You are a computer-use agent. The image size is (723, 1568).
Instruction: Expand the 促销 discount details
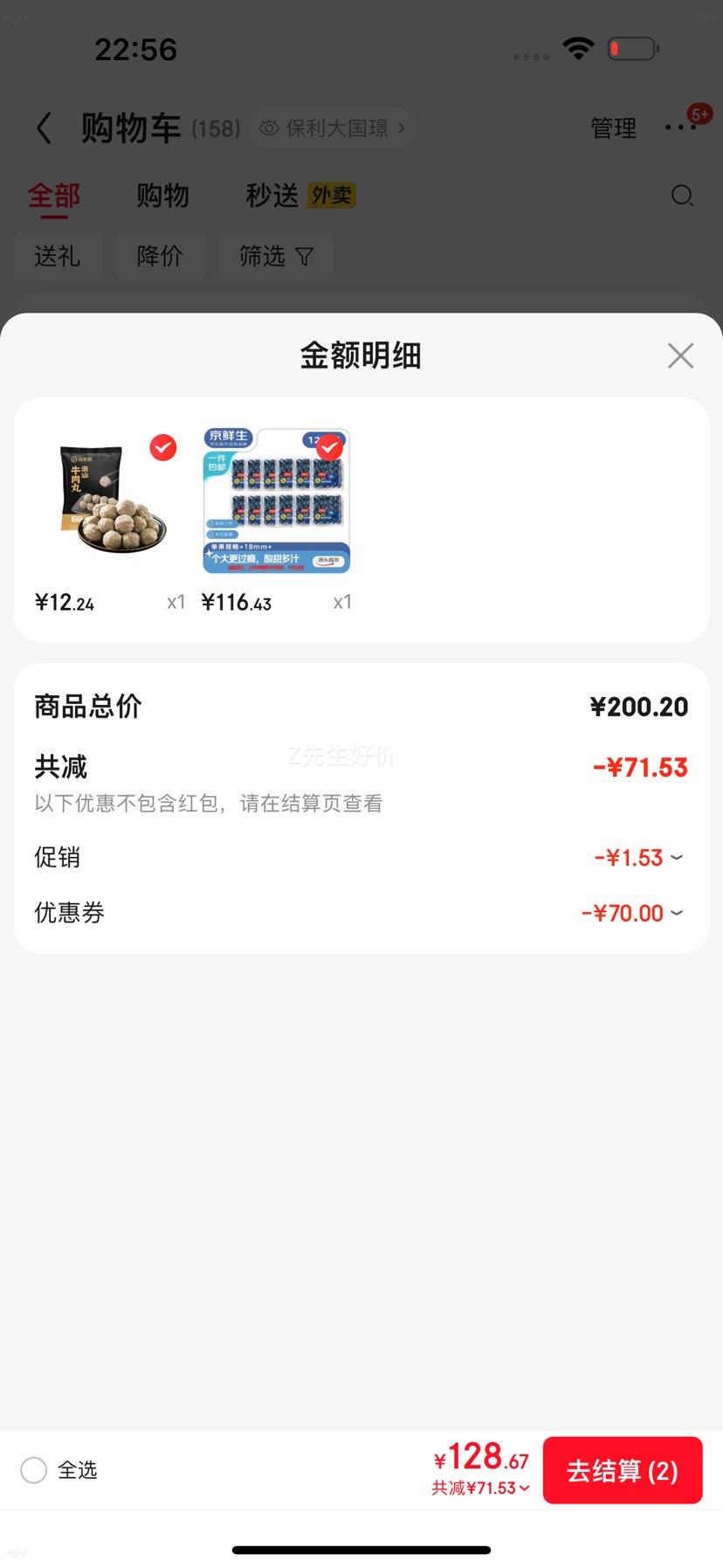point(678,858)
